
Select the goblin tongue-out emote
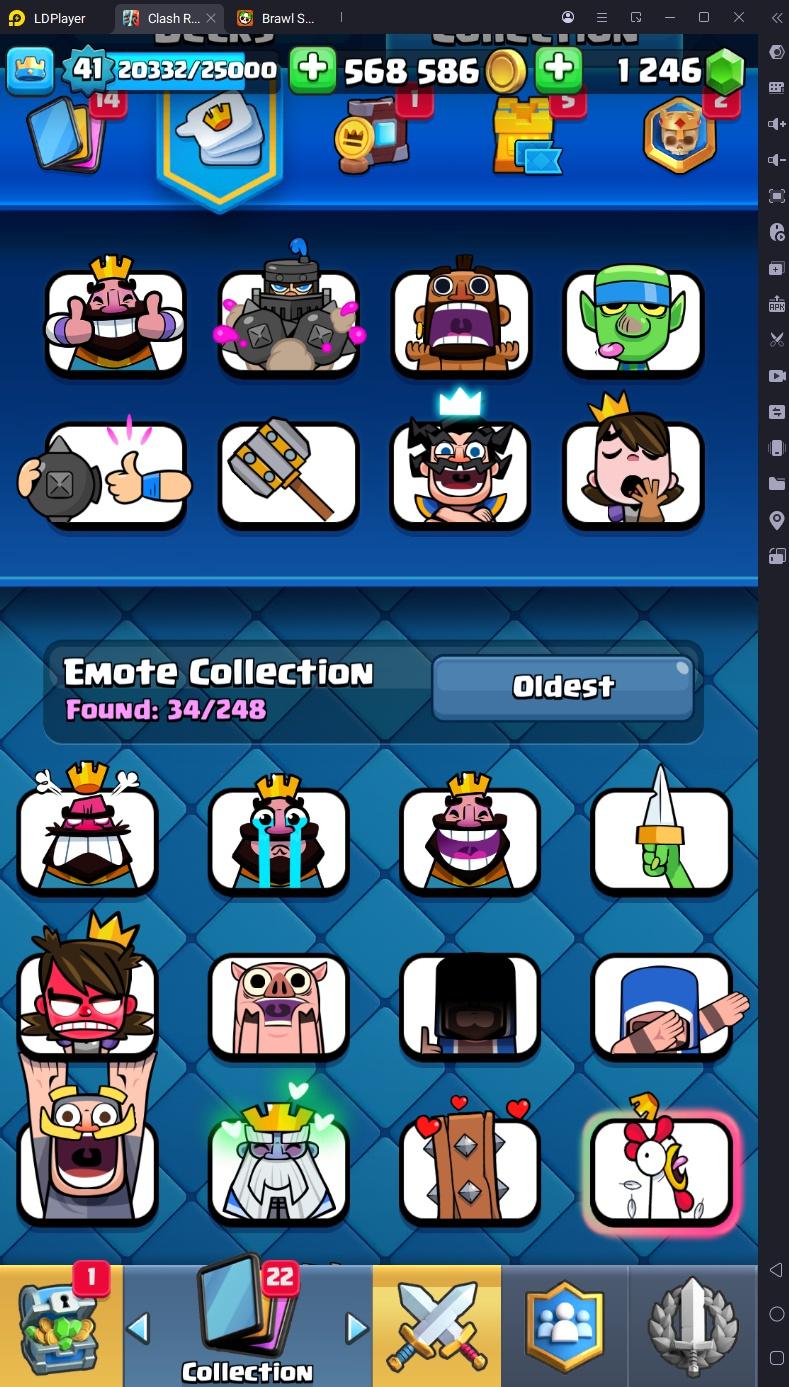coord(633,322)
